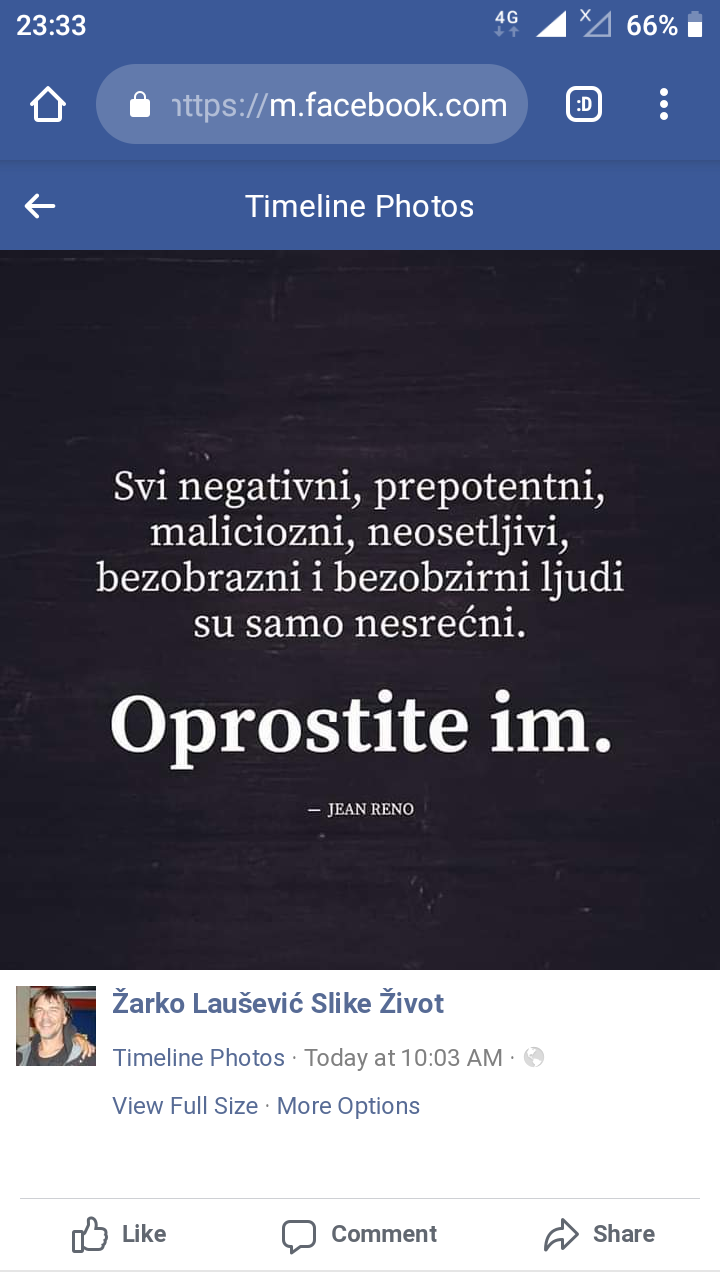Open the quote photo in the post
720x1280 pixels.
pos(360,610)
